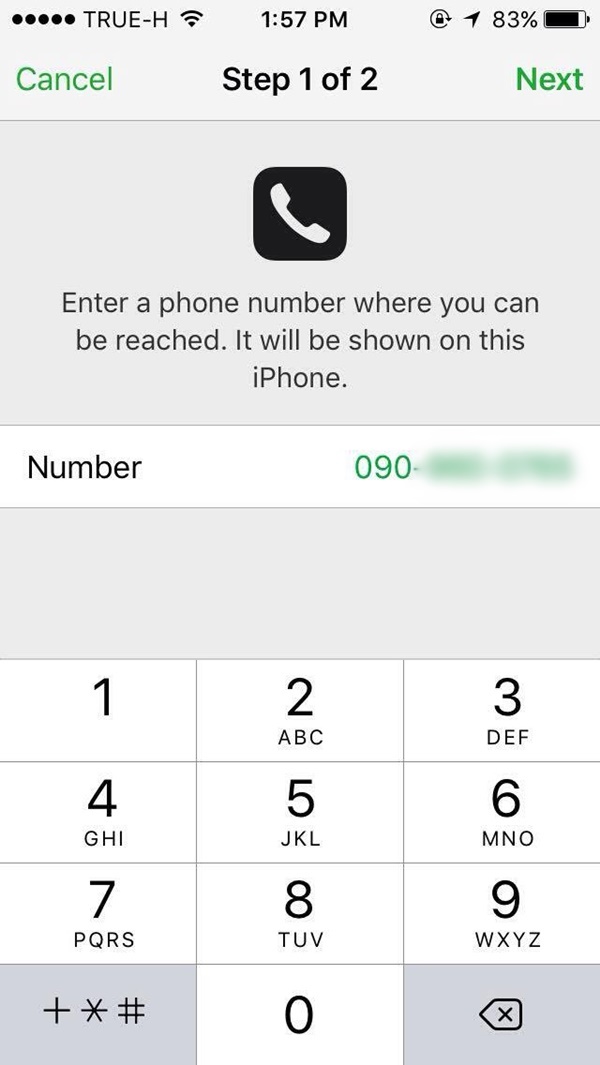600x1065 pixels.
Task: Type digit 8 TUV
Action: coord(300,914)
